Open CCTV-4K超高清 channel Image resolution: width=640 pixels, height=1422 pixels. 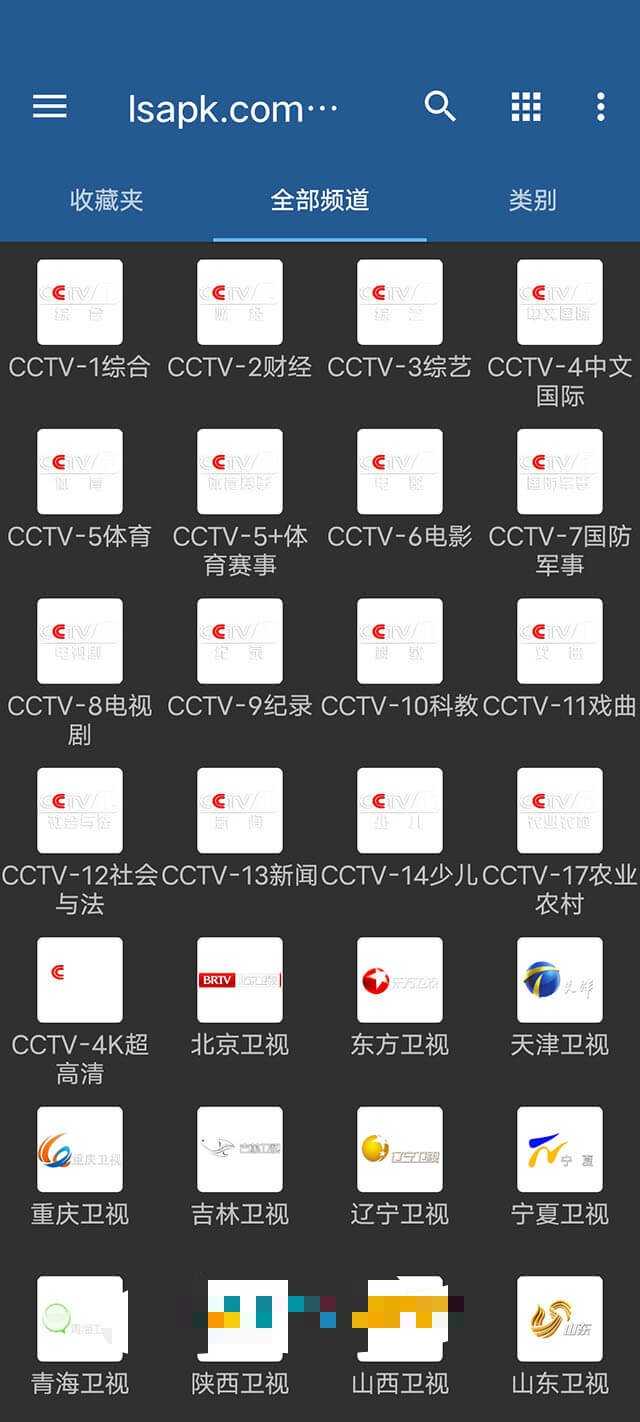(x=80, y=1012)
